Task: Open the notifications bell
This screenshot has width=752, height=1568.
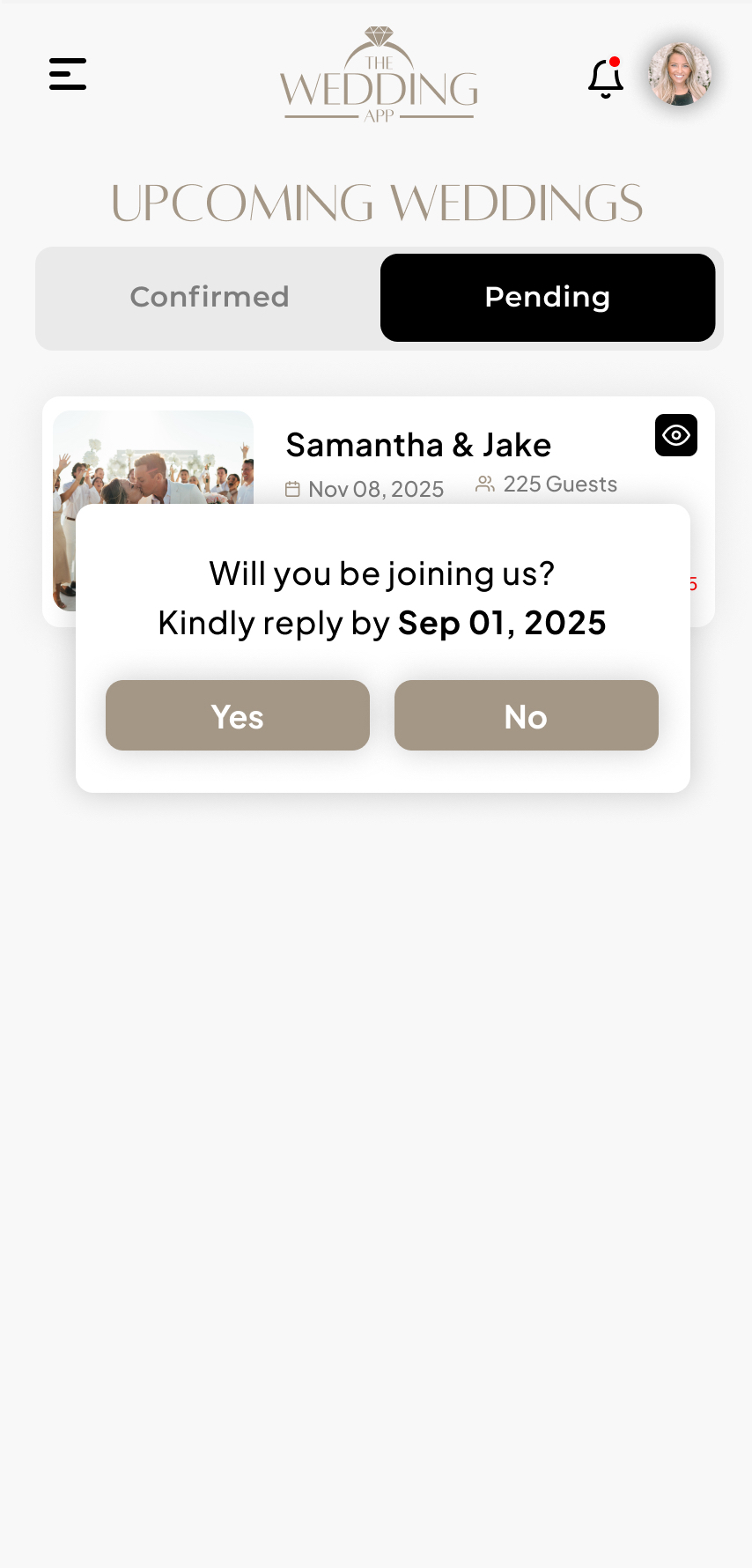Action: (606, 78)
